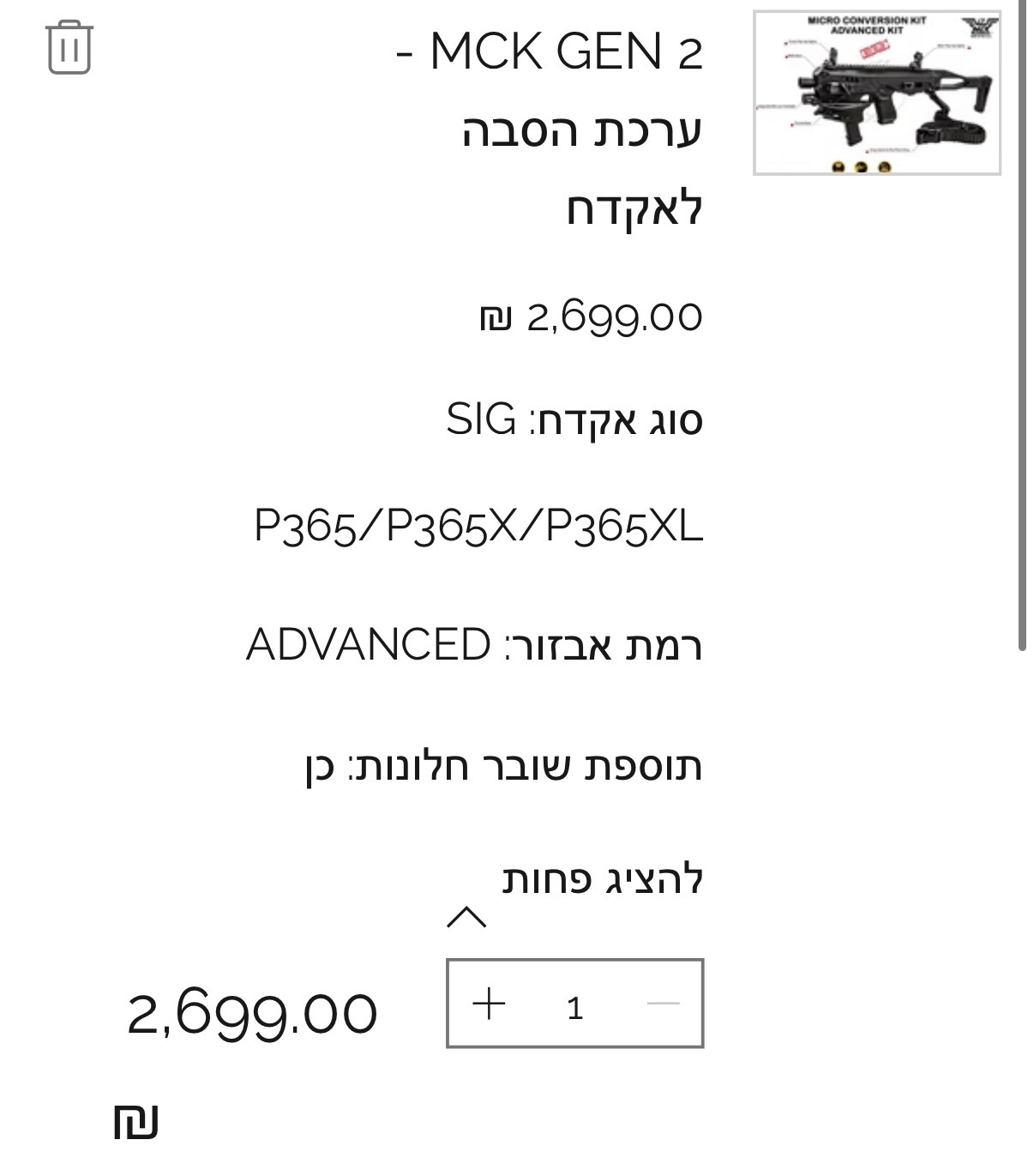Increase quantity with the plus button
Viewport: 1034px width, 1176px height.
click(x=490, y=1004)
